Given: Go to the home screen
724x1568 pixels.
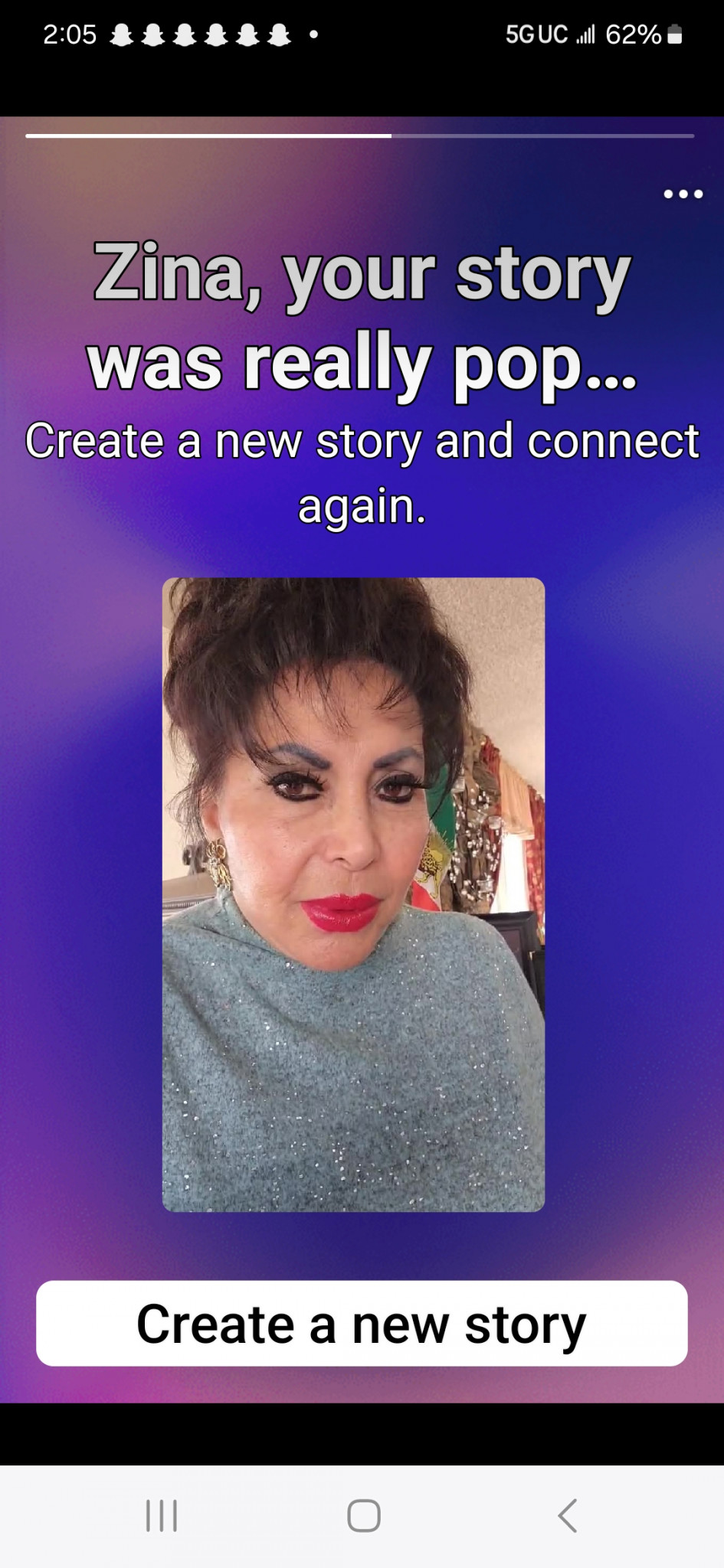Looking at the screenshot, I should [x=363, y=1515].
